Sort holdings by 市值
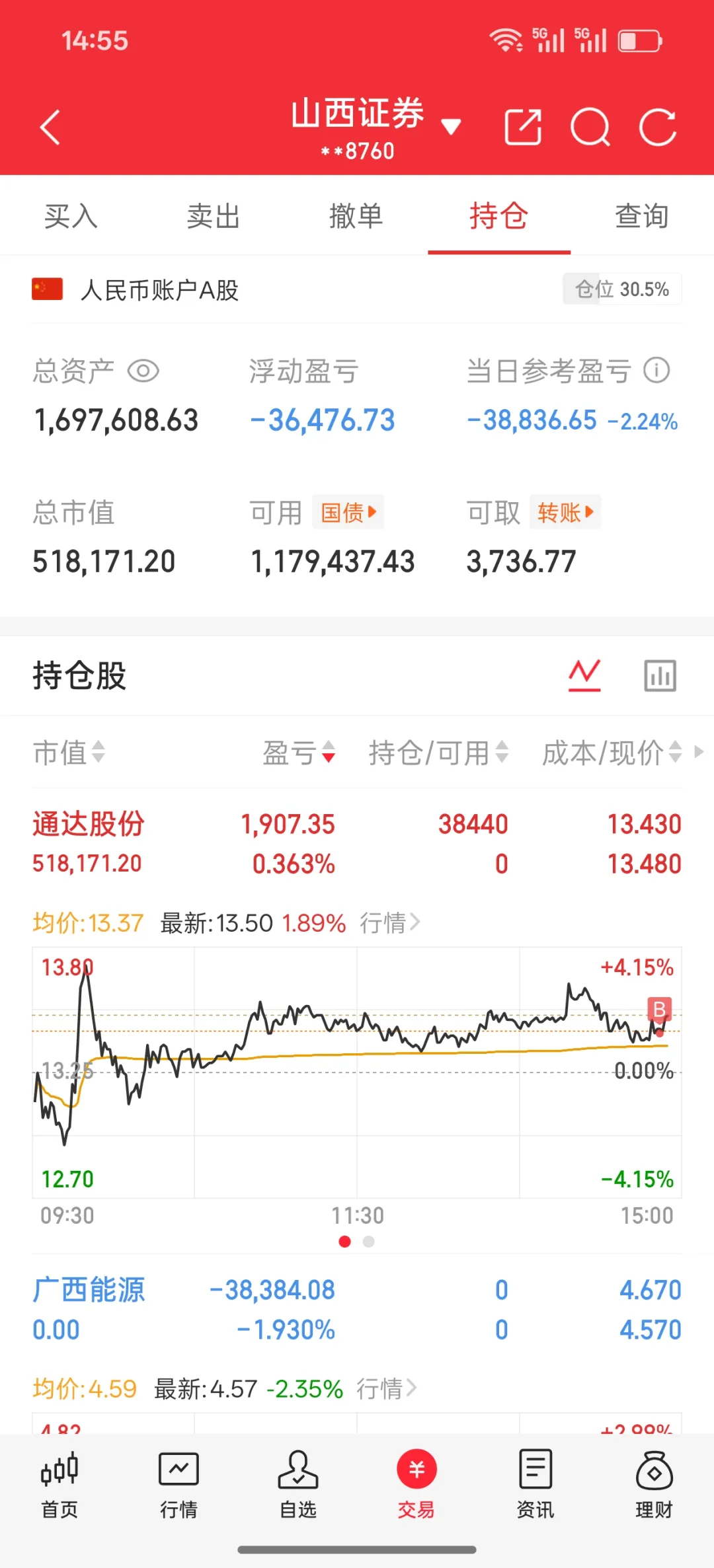This screenshot has height=1568, width=714. (x=69, y=753)
